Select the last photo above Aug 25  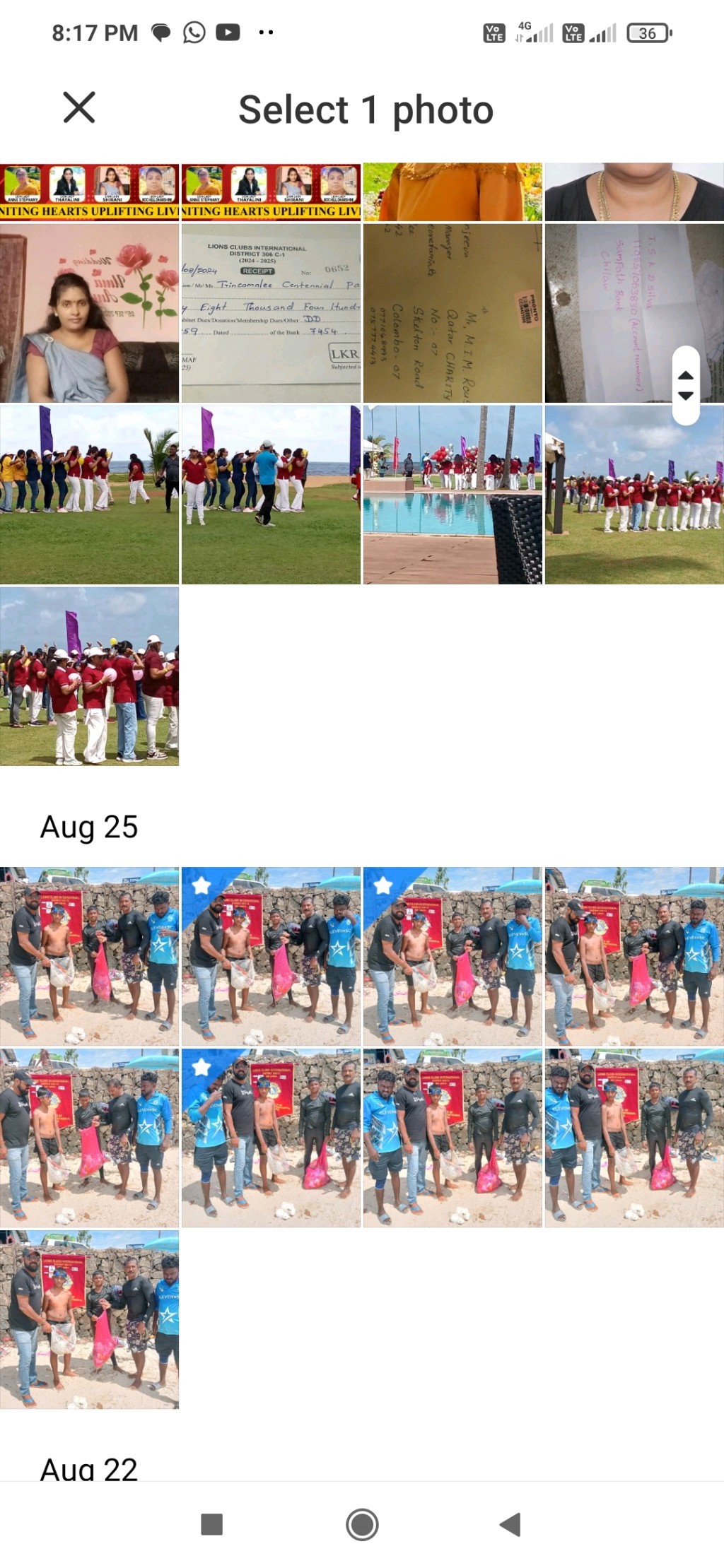point(89,676)
